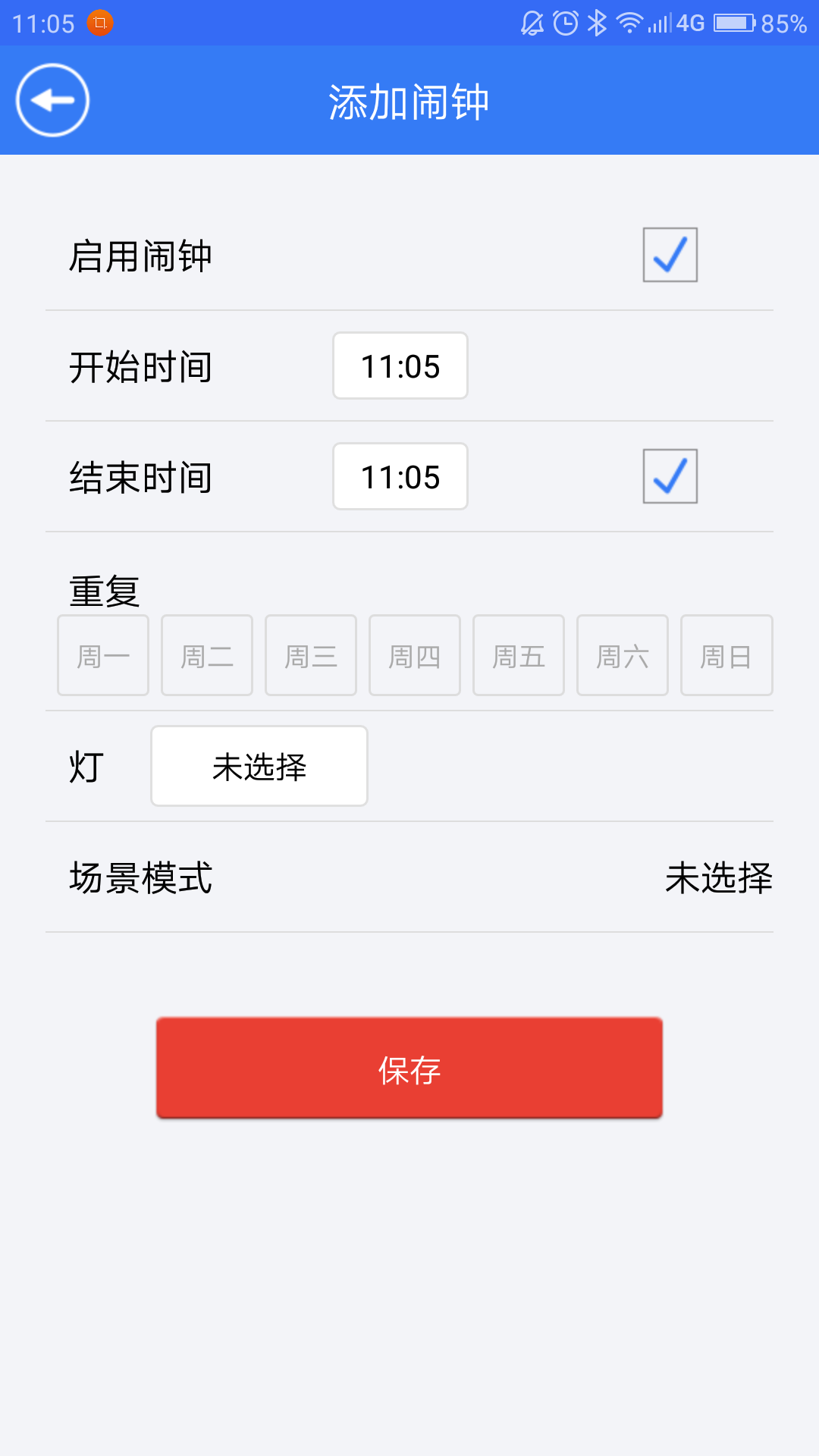This screenshot has height=1456, width=819.
Task: Uncheck the 启用闹钟 checkbox
Action: point(670,255)
